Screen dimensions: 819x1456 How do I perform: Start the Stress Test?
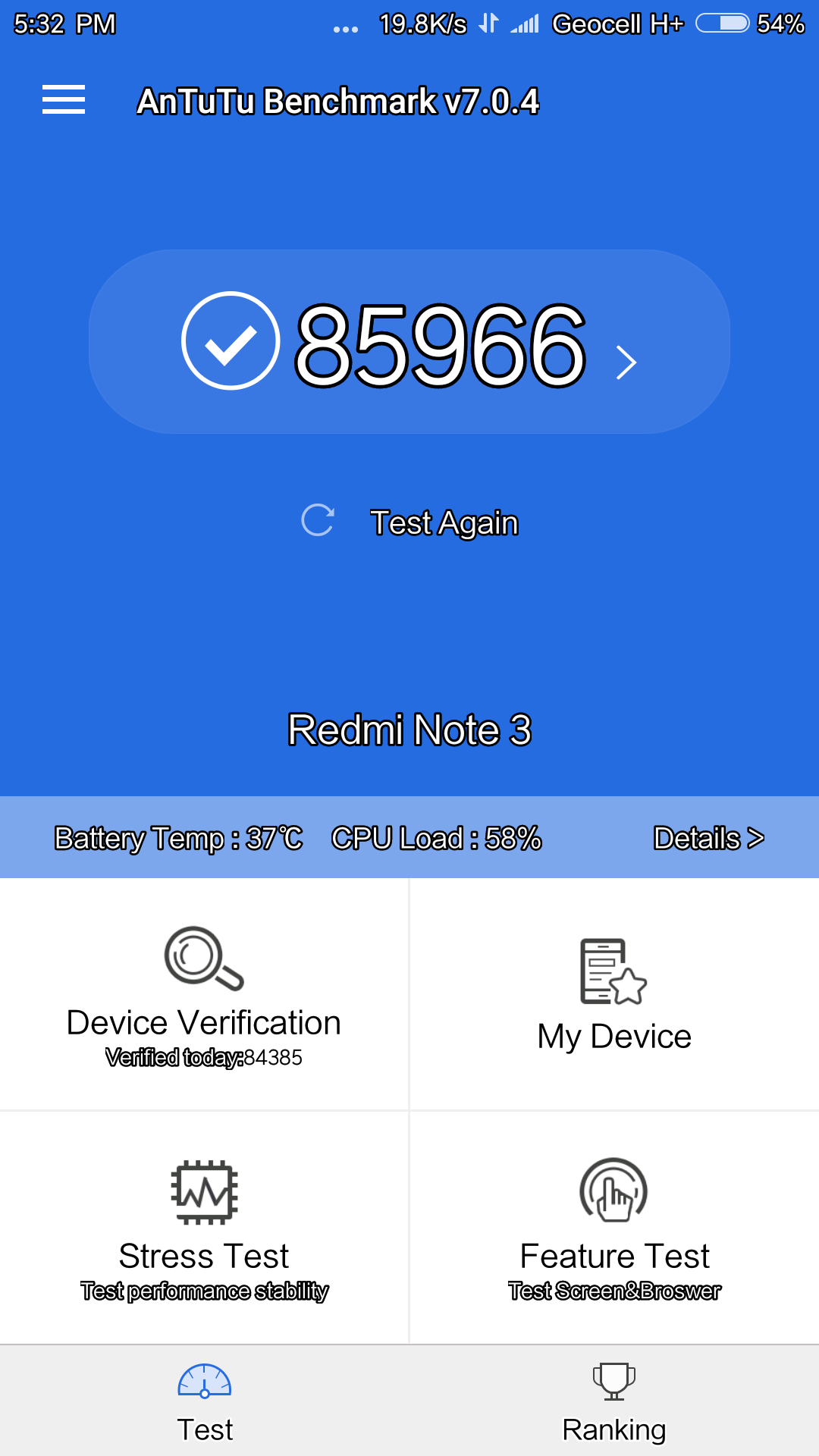click(204, 1228)
